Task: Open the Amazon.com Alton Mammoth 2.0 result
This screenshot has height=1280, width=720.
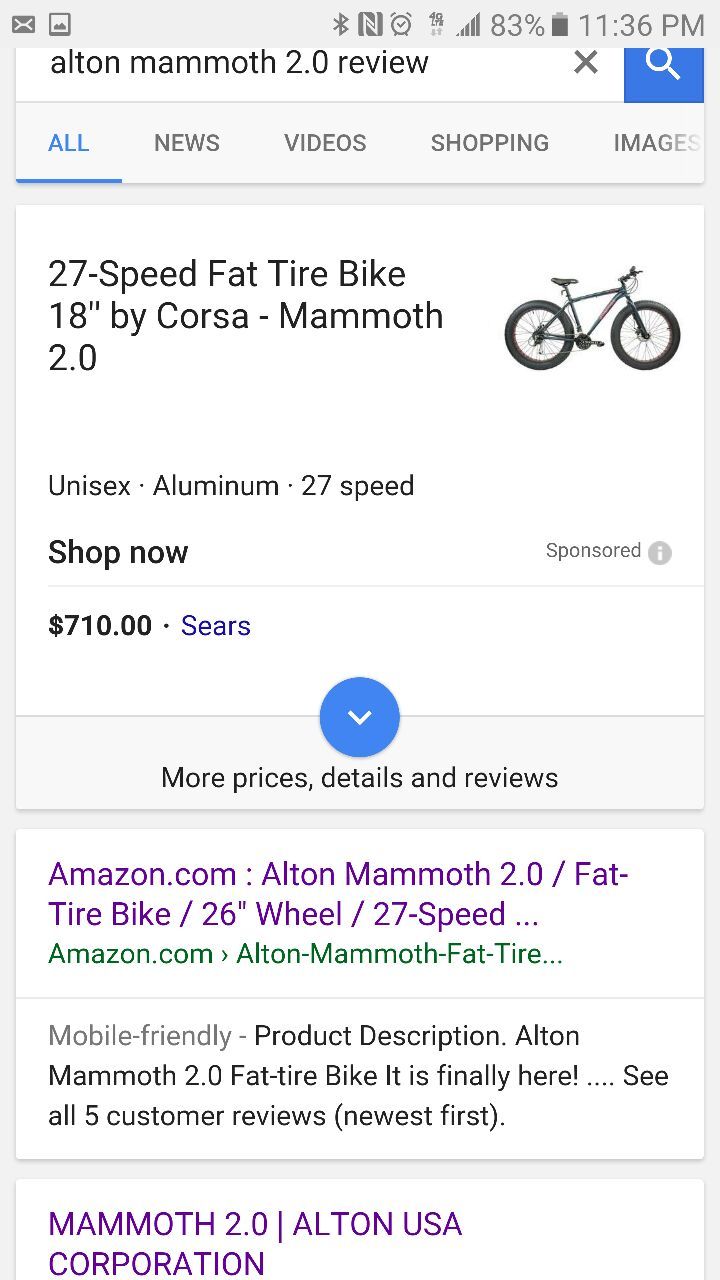Action: (x=338, y=894)
